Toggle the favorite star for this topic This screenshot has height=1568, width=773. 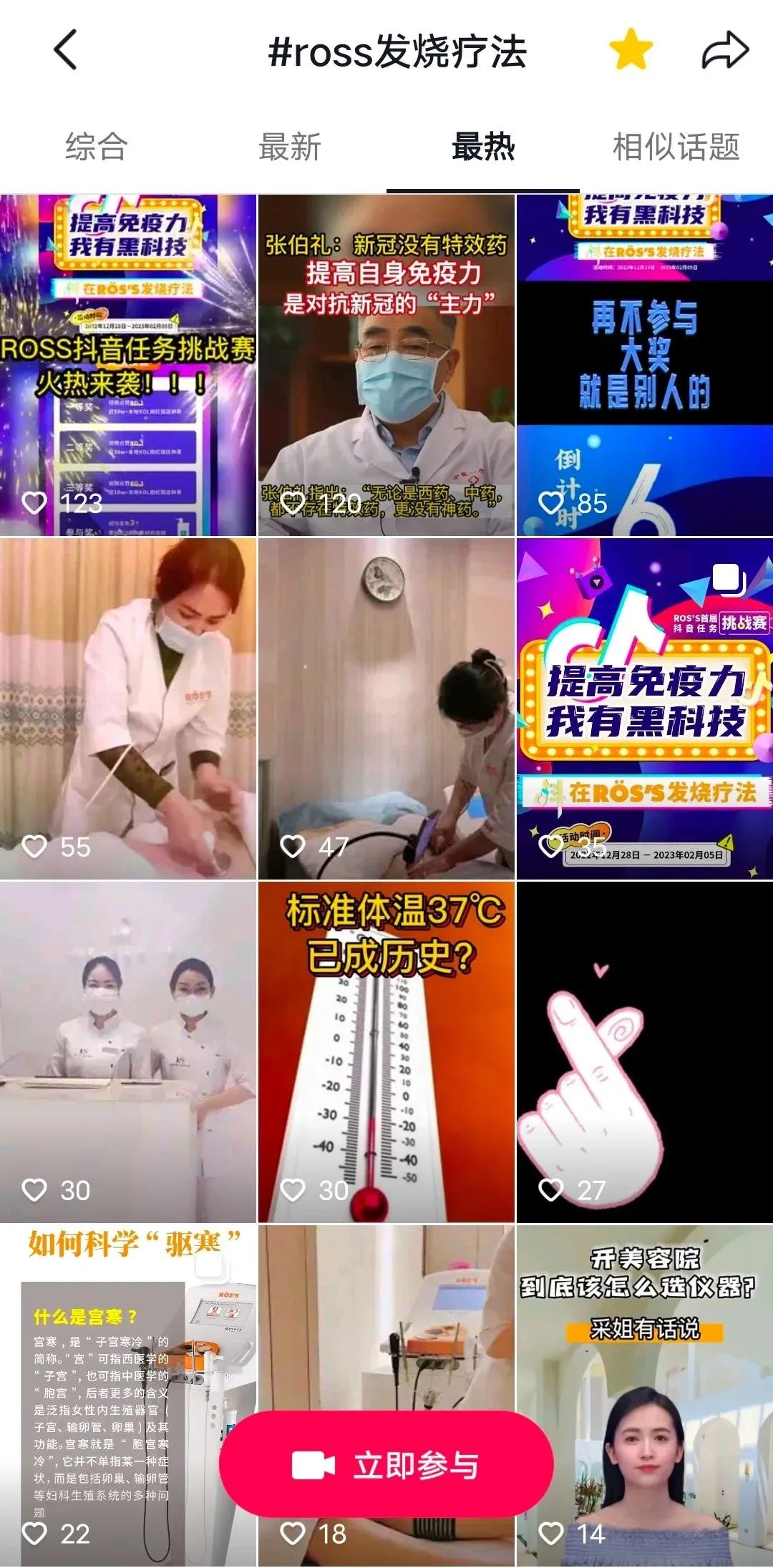(x=631, y=50)
